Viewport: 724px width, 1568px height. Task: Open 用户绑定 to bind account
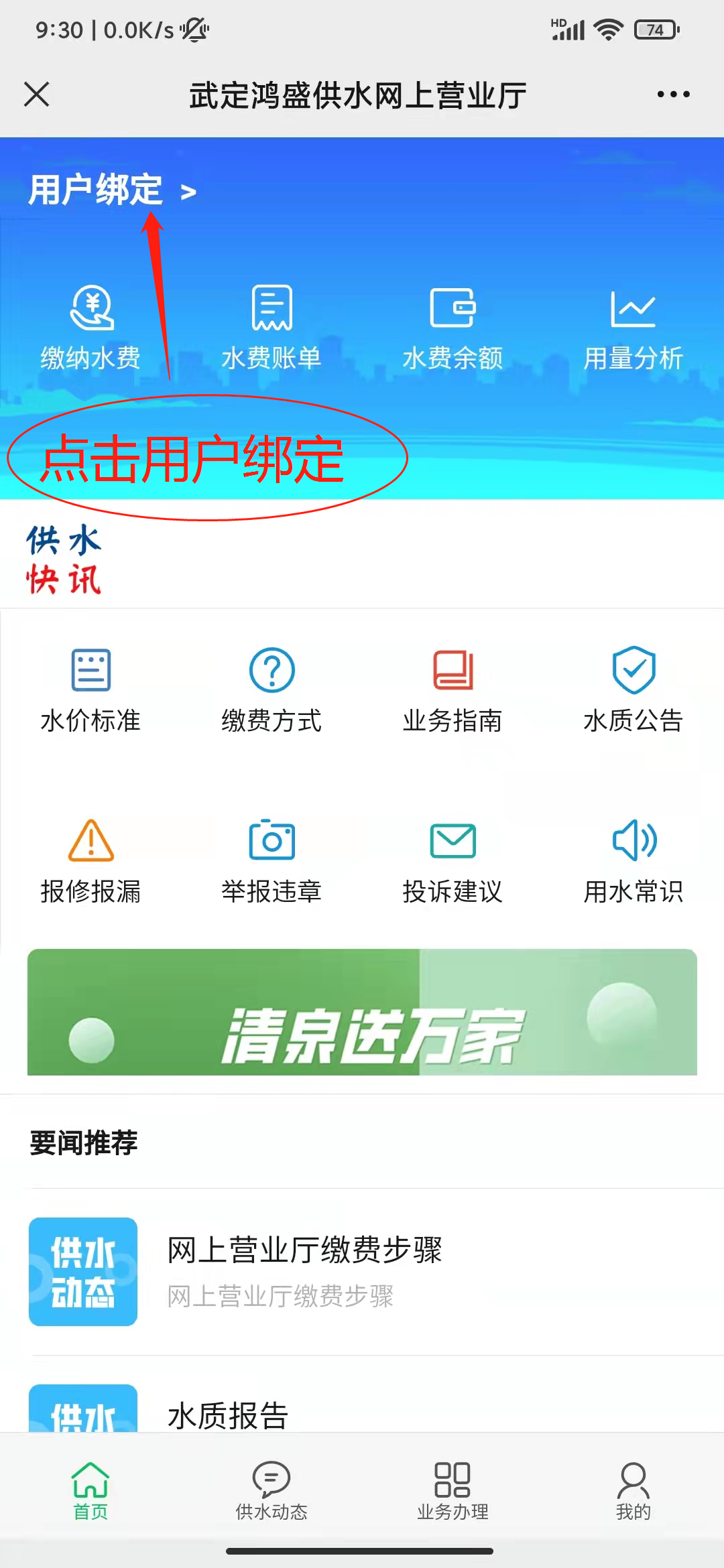tap(112, 190)
